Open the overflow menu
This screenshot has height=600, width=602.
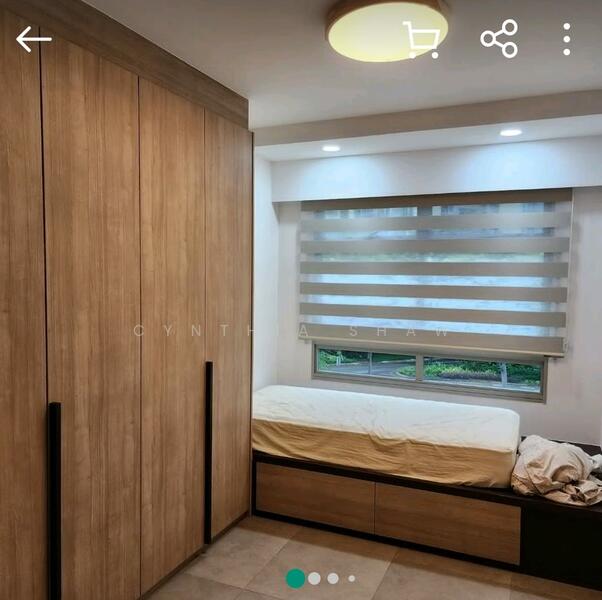566,39
